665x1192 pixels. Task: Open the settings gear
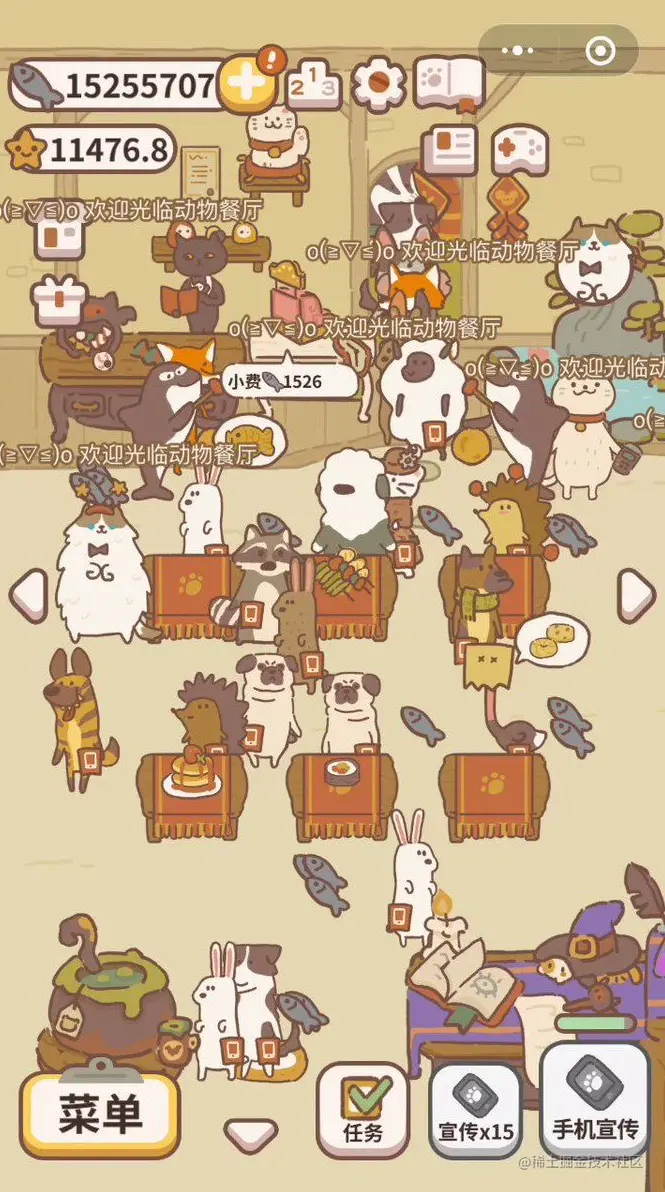pos(378,84)
